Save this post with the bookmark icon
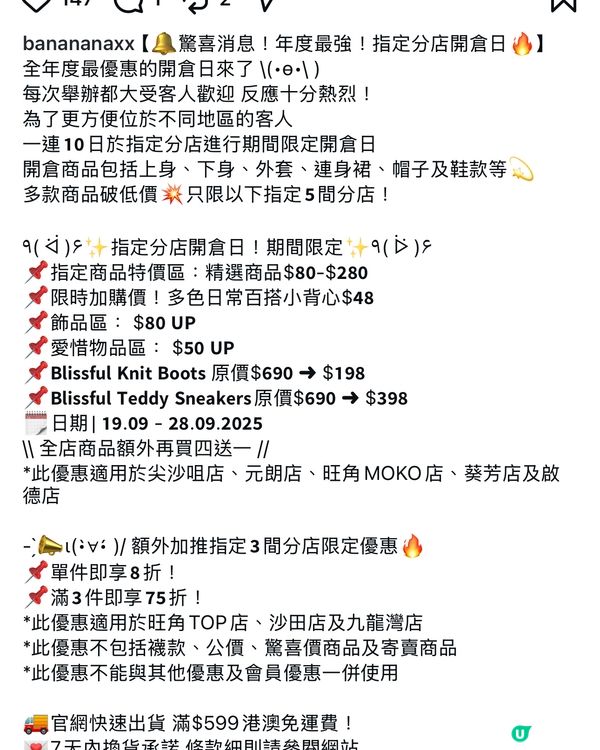The height and width of the screenshot is (750, 600). (564, 4)
